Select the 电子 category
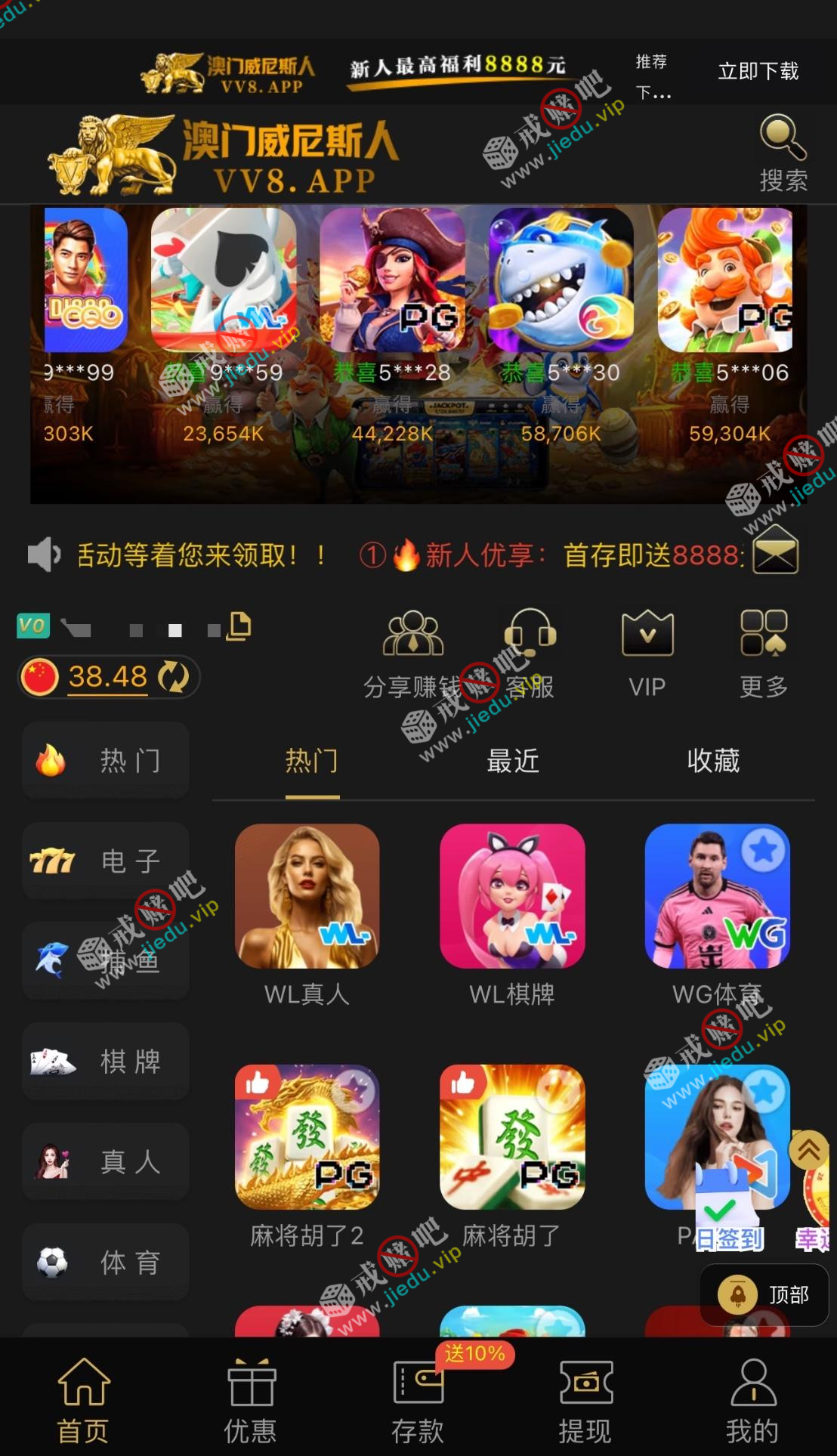Viewport: 837px width, 1456px height. (106, 861)
